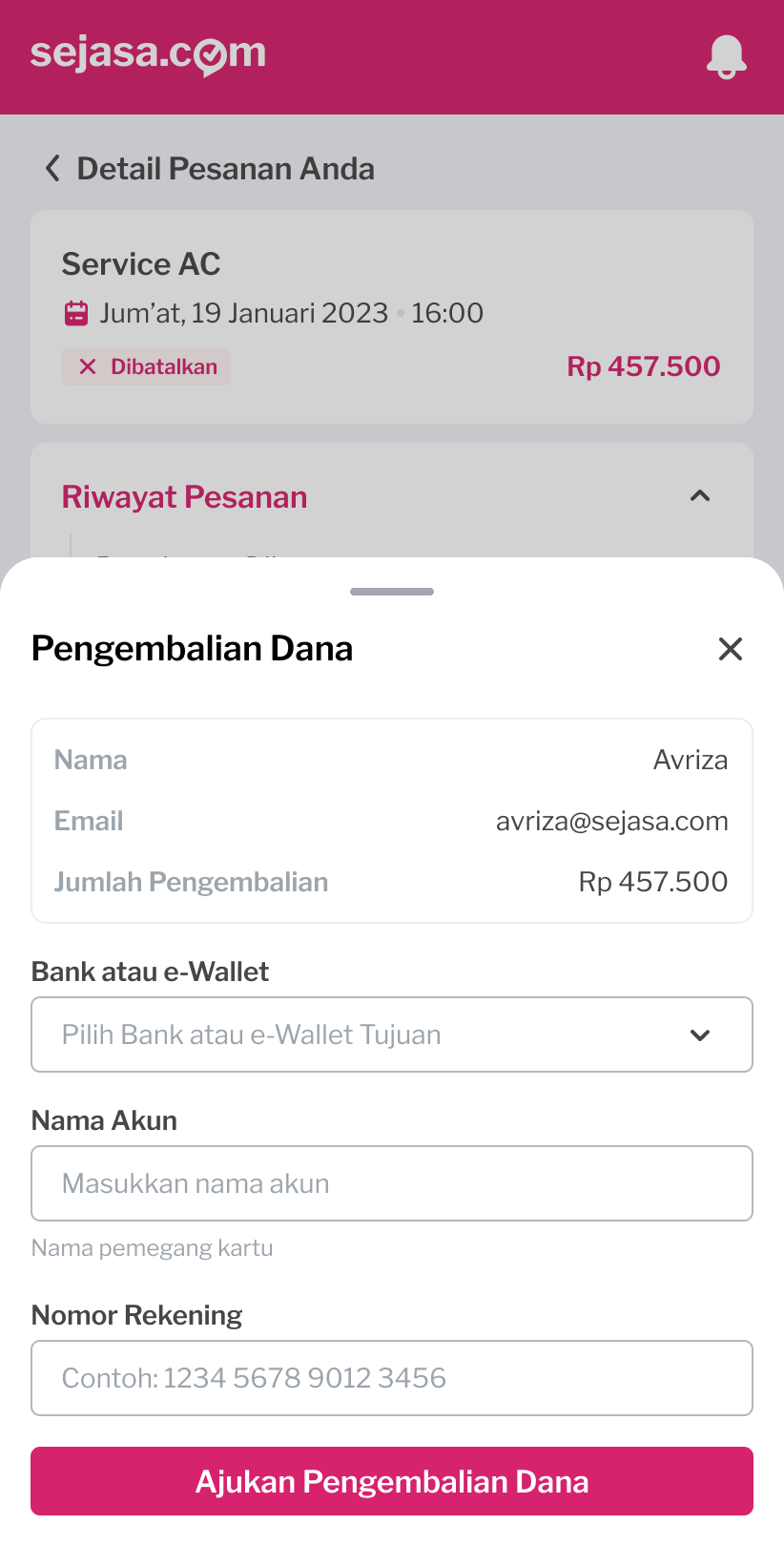Collapse the Riwayat Pesanan section

point(700,496)
